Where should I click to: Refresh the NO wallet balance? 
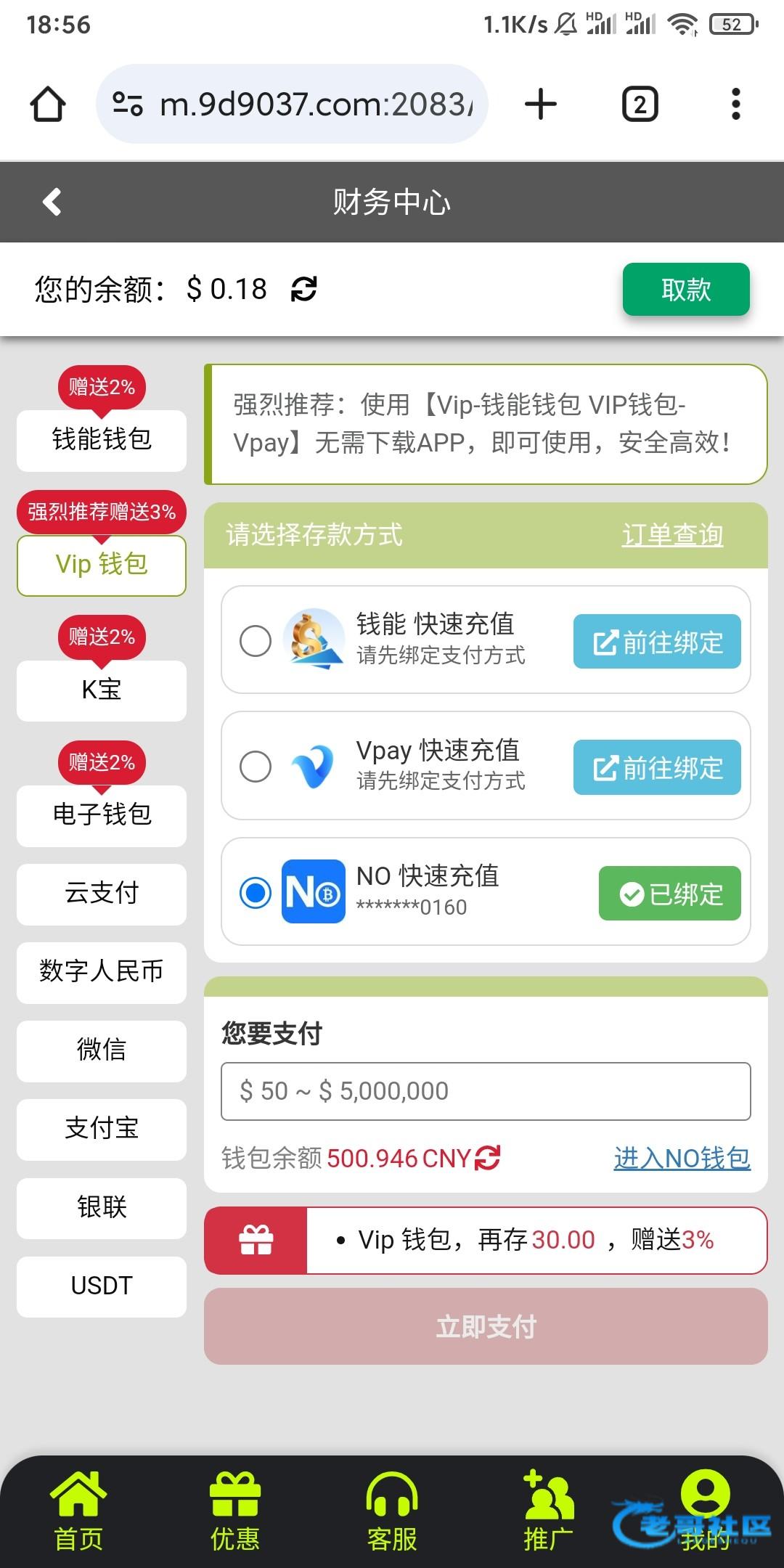(x=487, y=1158)
